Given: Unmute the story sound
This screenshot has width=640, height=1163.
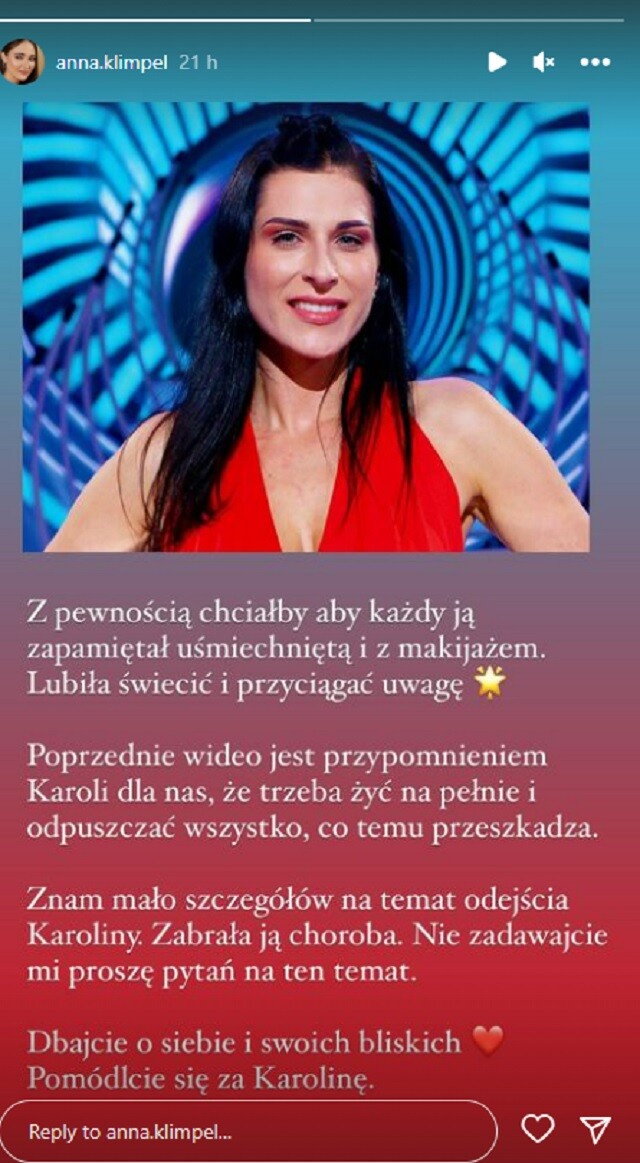Looking at the screenshot, I should tap(544, 62).
